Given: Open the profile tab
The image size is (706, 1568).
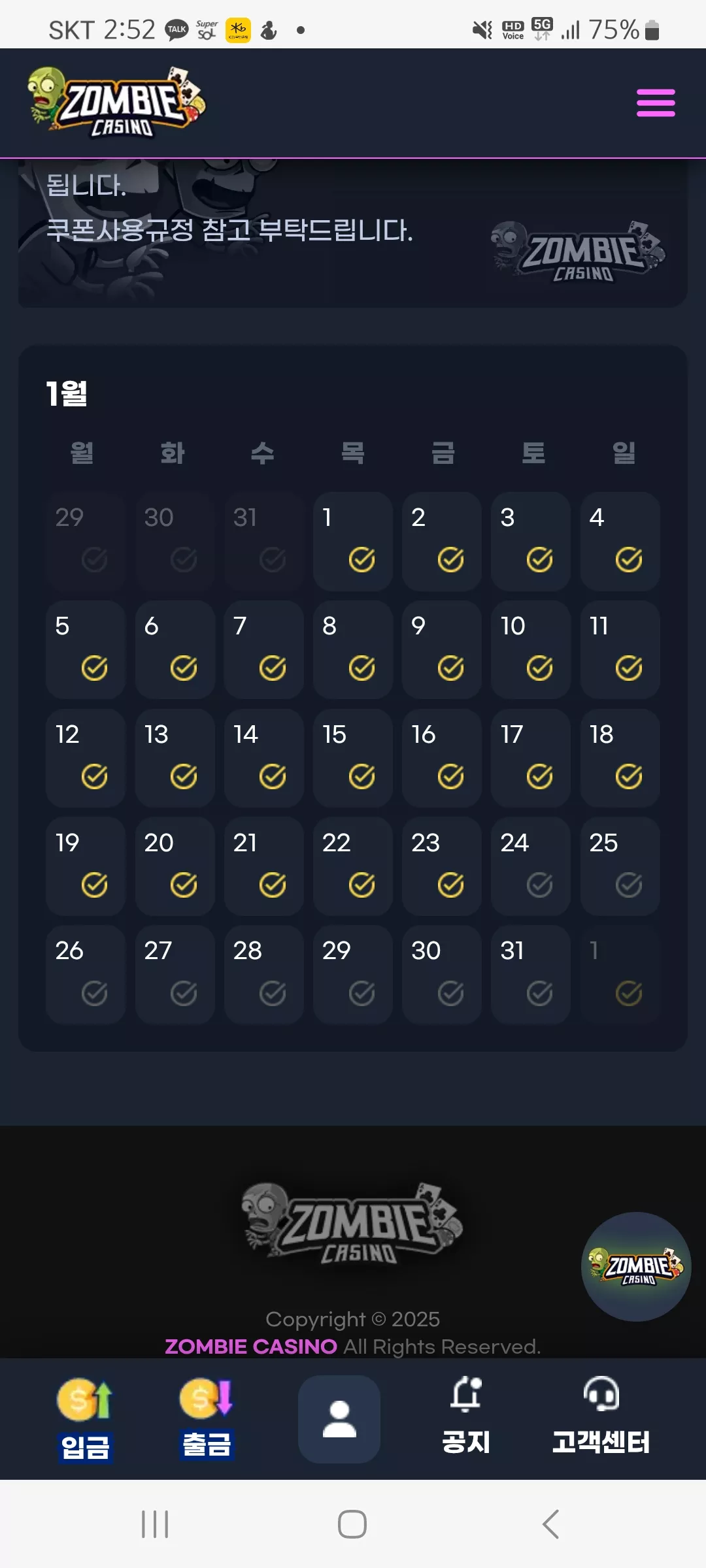Looking at the screenshot, I should pos(339,1419).
